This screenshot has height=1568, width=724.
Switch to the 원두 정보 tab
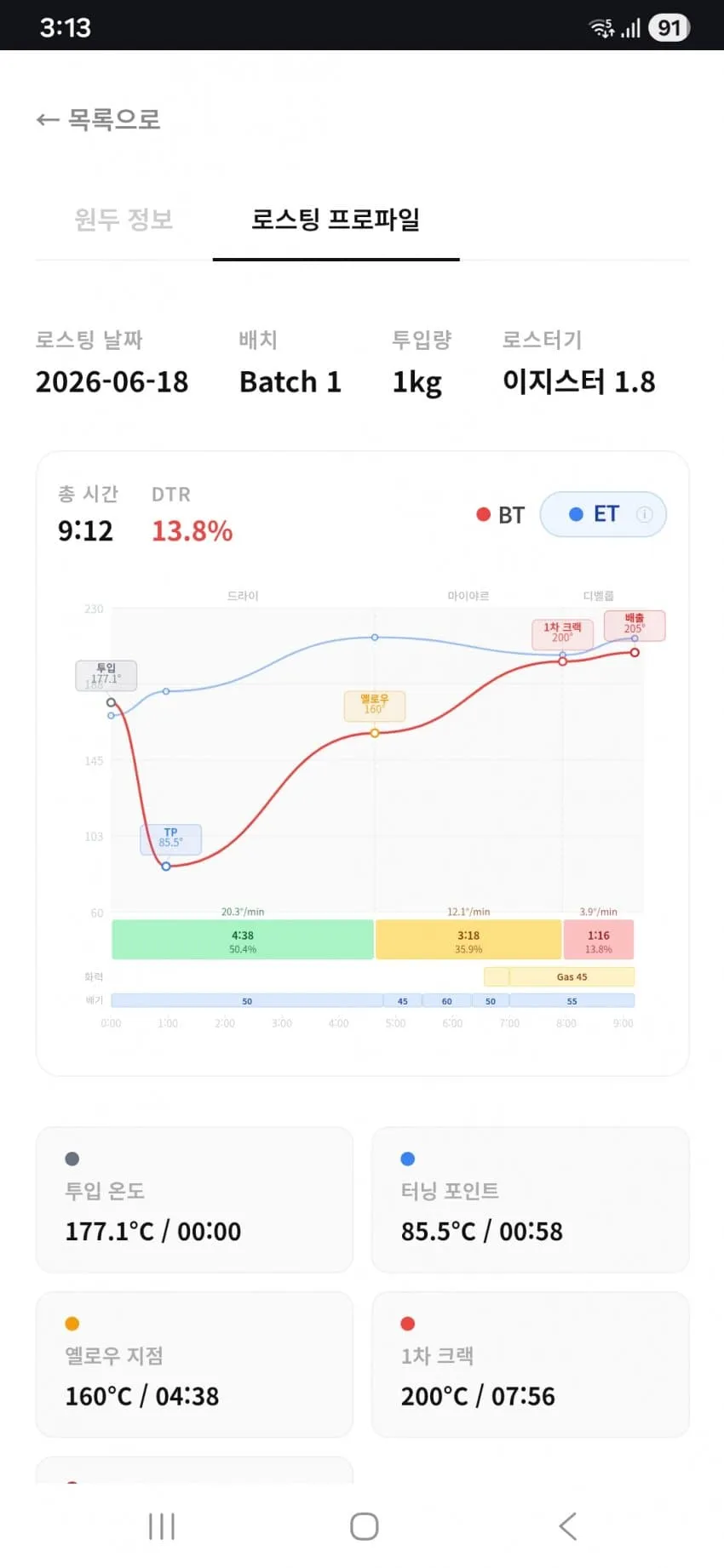[124, 219]
